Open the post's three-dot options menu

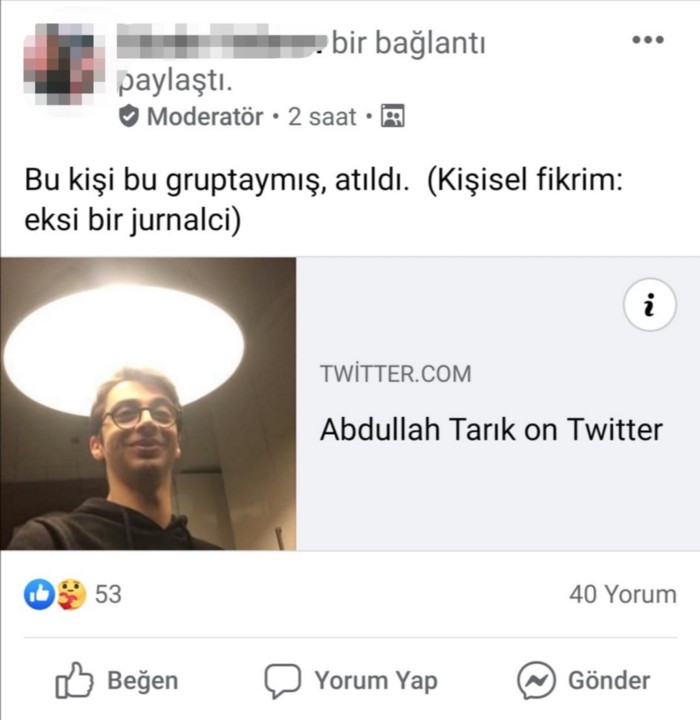click(x=648, y=40)
